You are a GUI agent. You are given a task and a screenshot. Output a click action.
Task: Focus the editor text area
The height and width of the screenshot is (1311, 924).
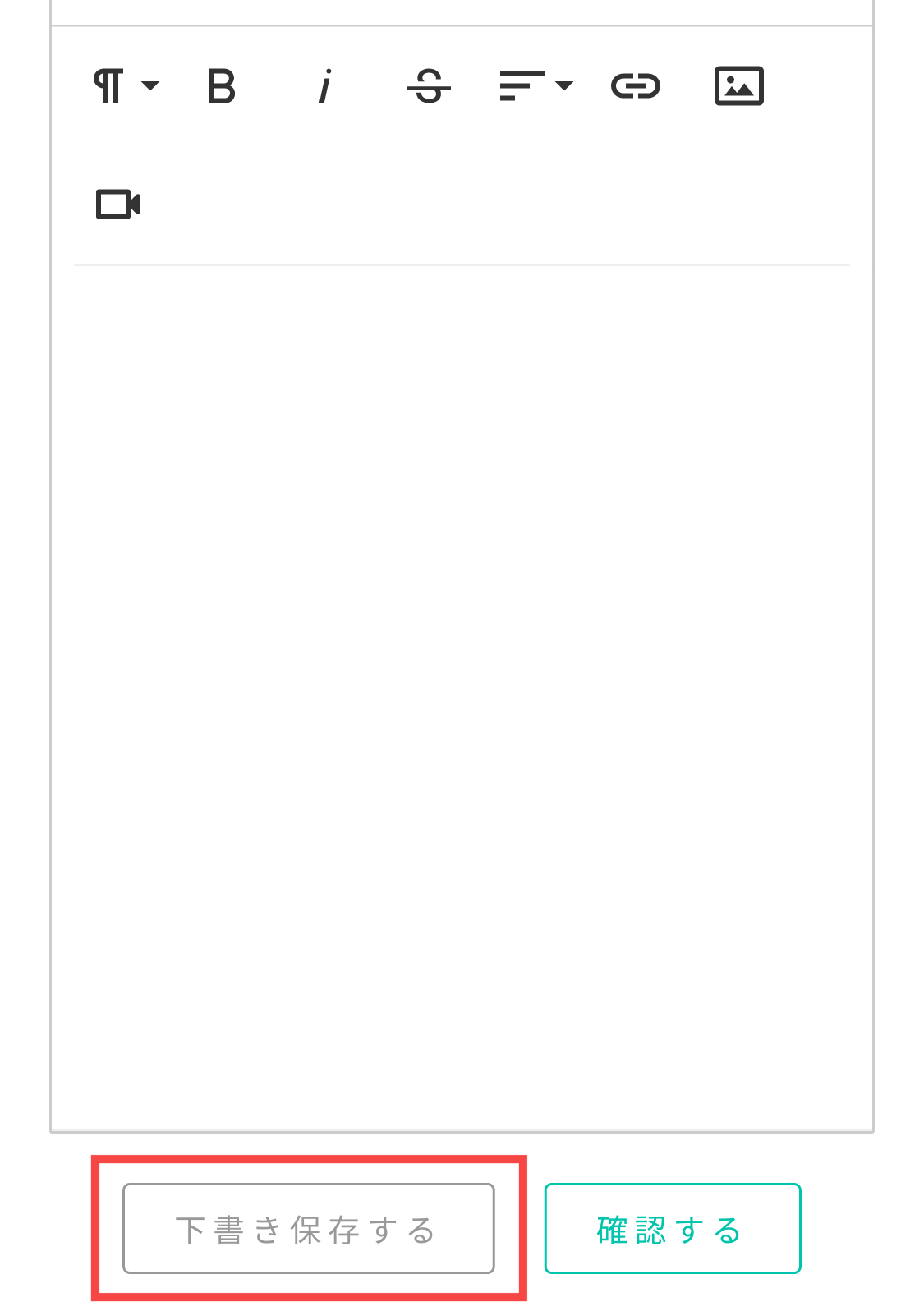pos(462,690)
